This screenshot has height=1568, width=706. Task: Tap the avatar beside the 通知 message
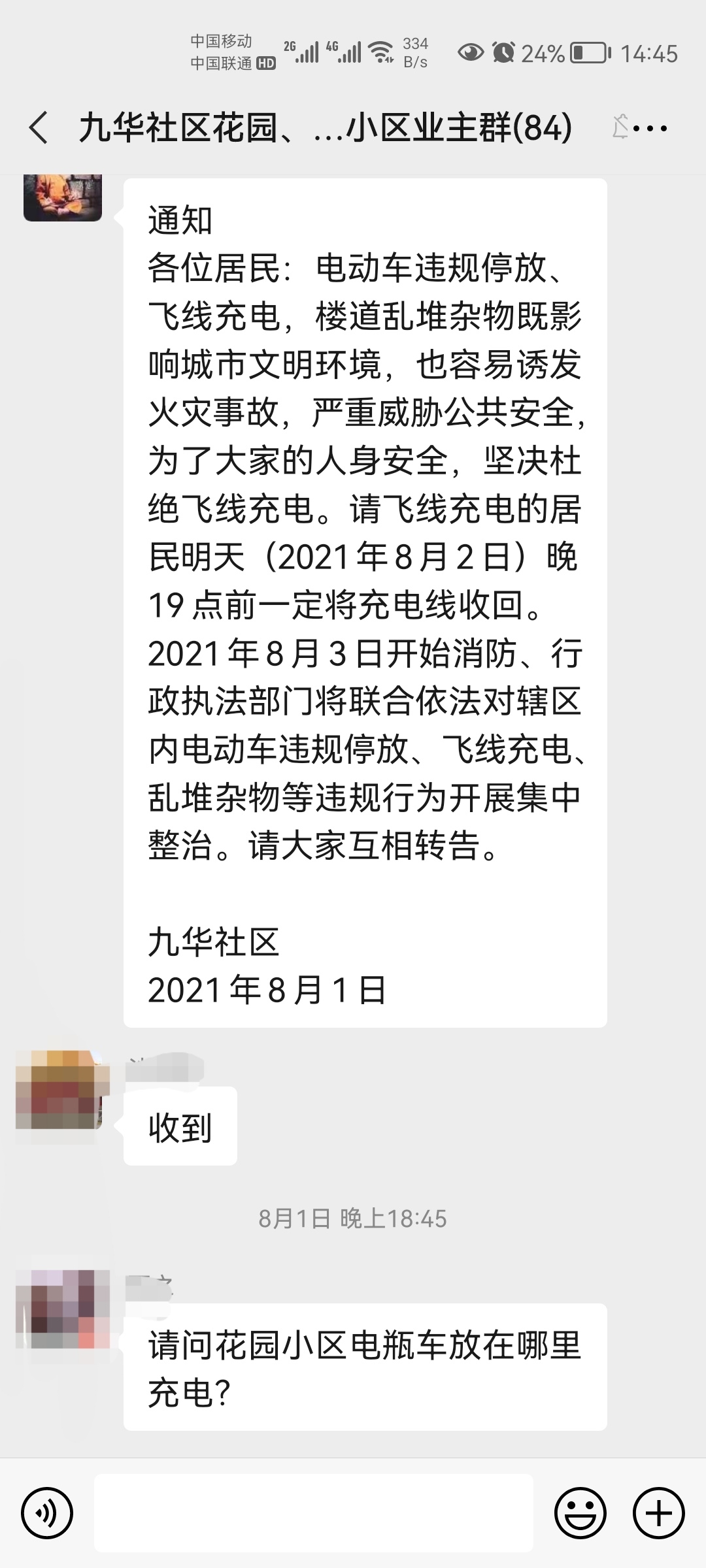[x=63, y=197]
